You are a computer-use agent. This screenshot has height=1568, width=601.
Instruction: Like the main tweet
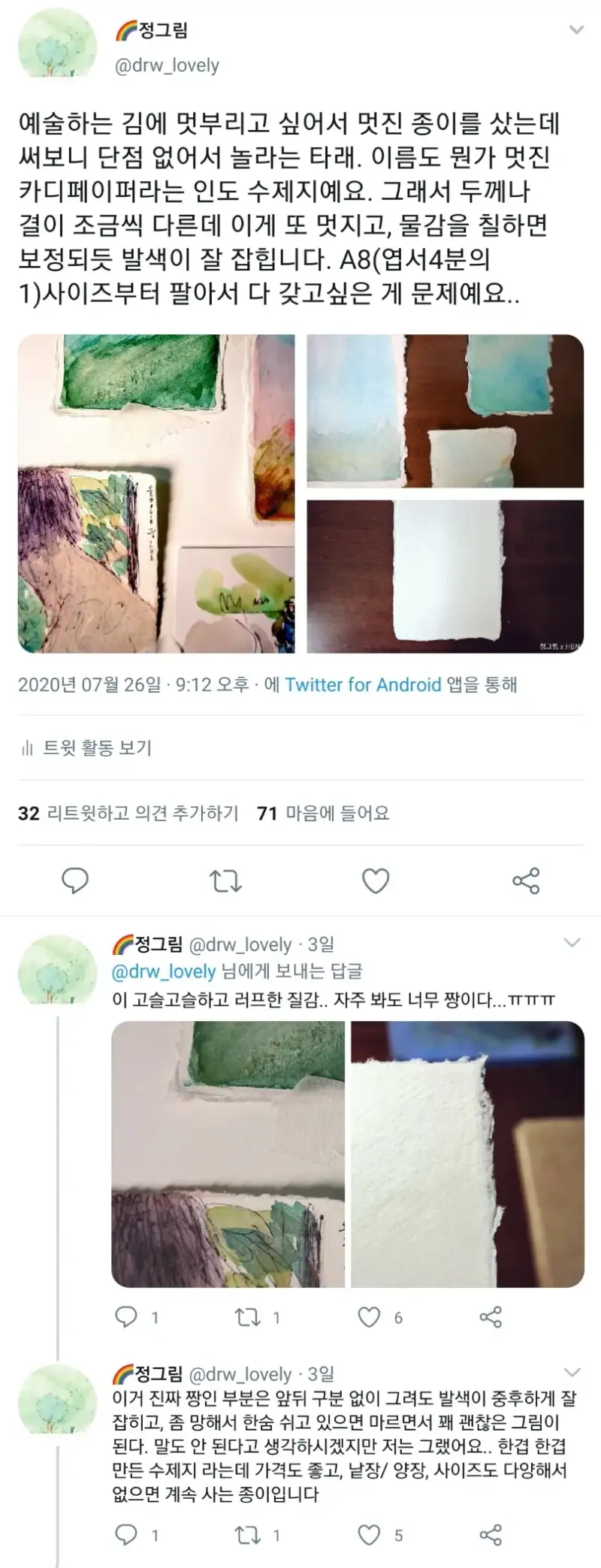point(376,881)
